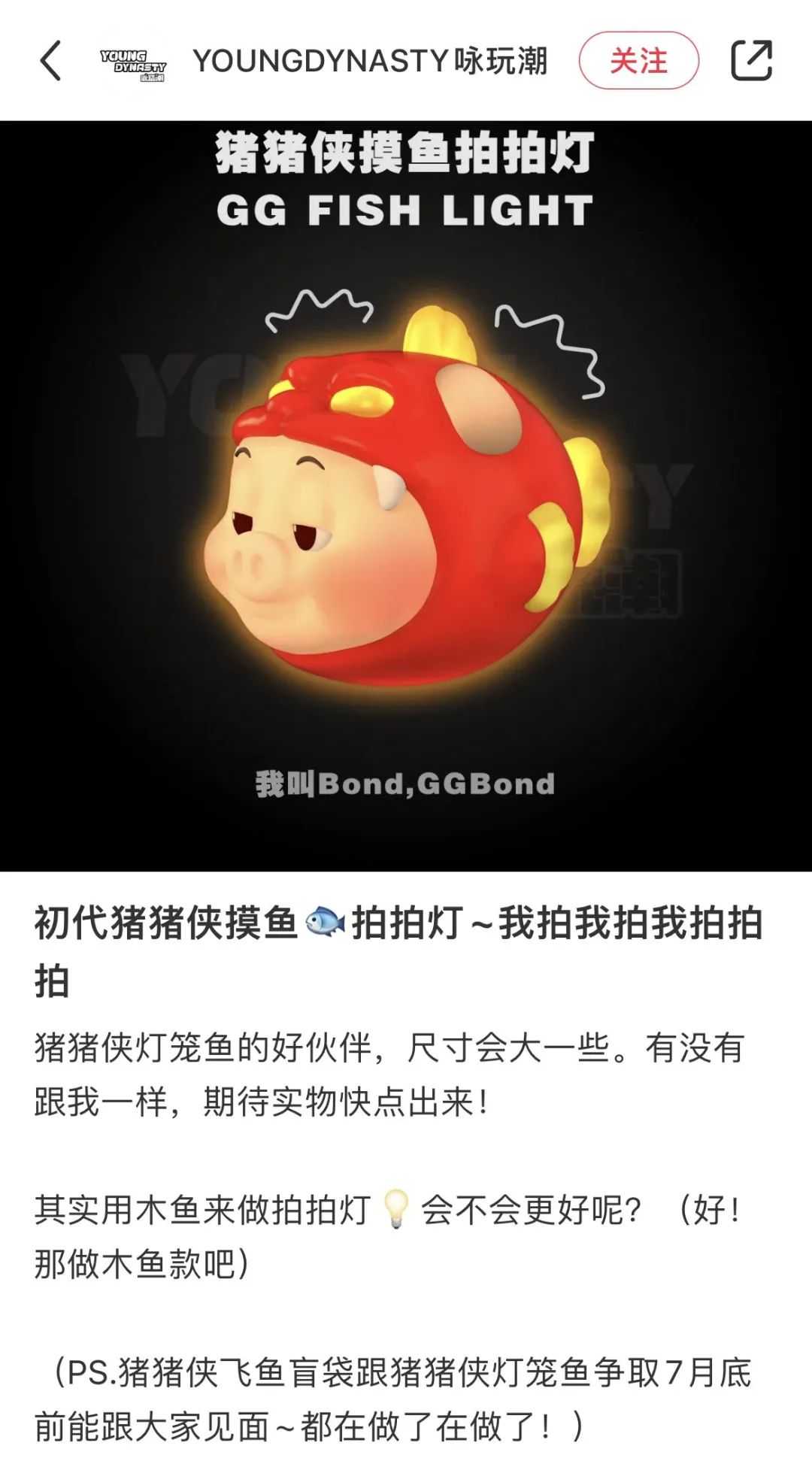Follow the author with 关注 button
Viewport: 812px width, 1461px height.
click(x=638, y=61)
